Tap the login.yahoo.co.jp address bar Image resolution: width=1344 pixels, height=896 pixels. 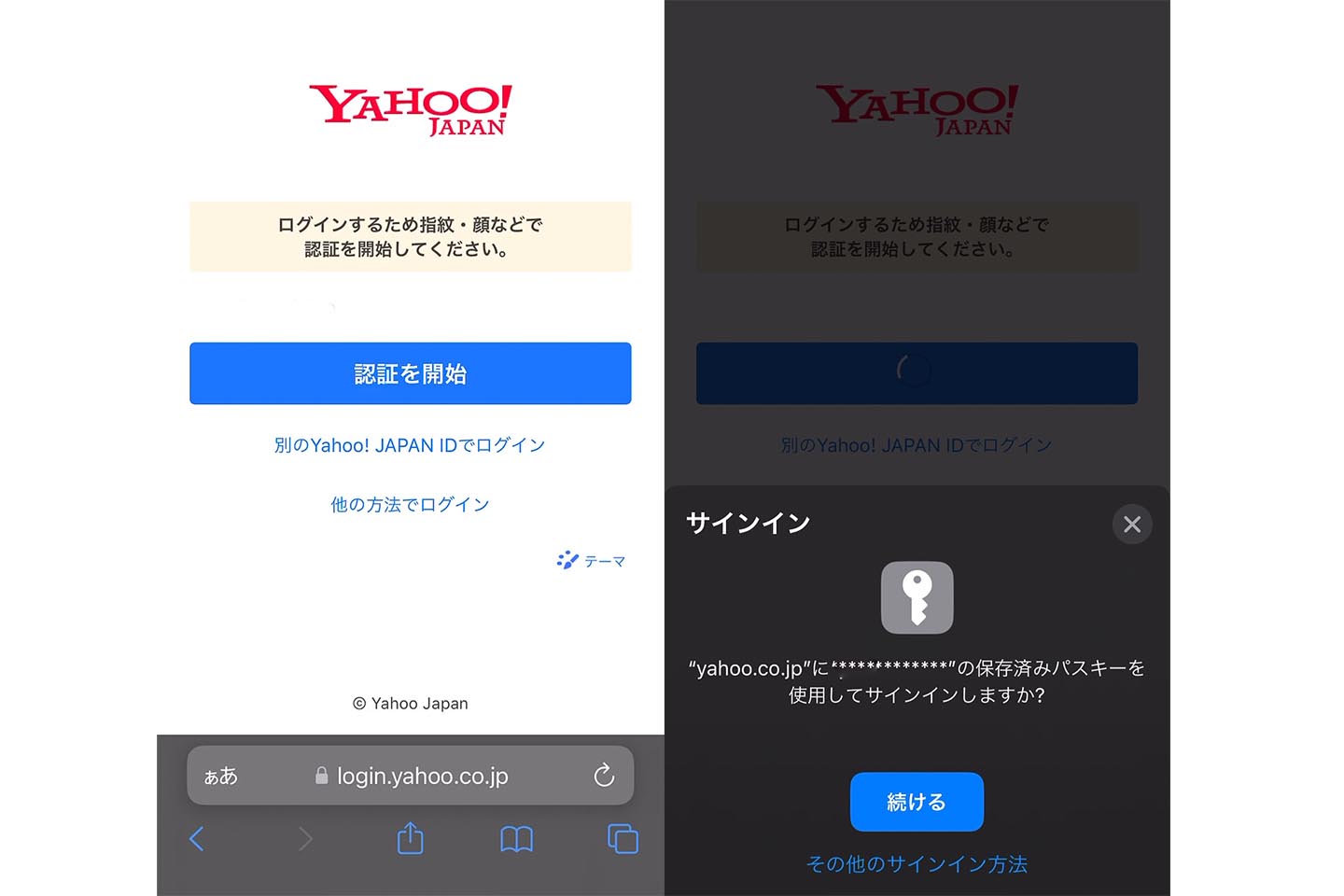[420, 776]
